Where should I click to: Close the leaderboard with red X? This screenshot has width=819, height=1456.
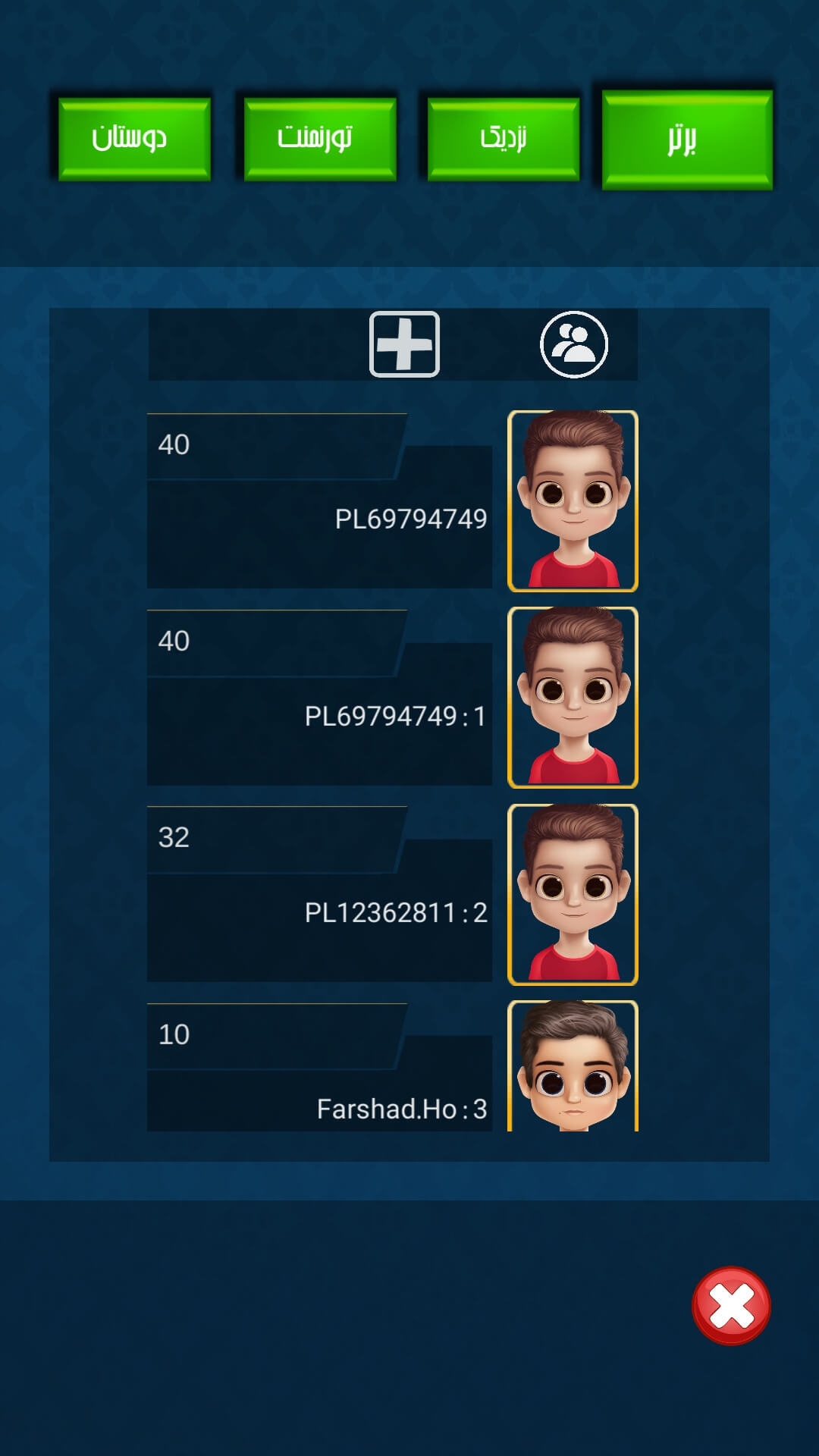(731, 1306)
